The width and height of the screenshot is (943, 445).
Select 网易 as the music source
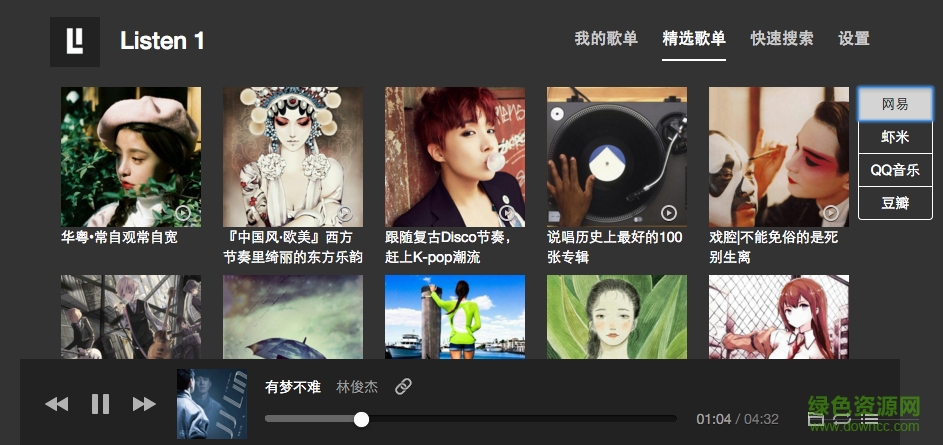tap(895, 104)
